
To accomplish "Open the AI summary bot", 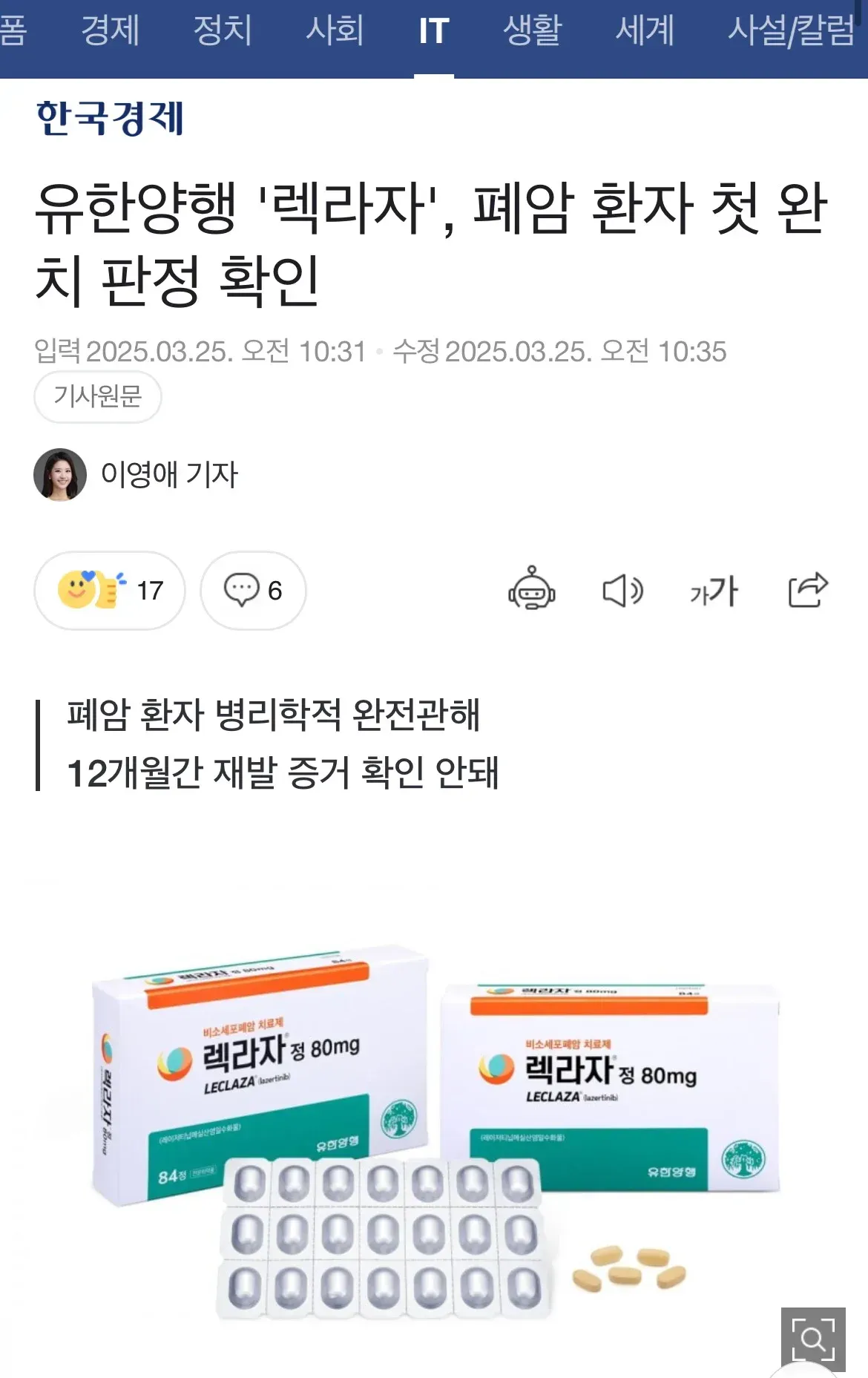I will click(531, 591).
